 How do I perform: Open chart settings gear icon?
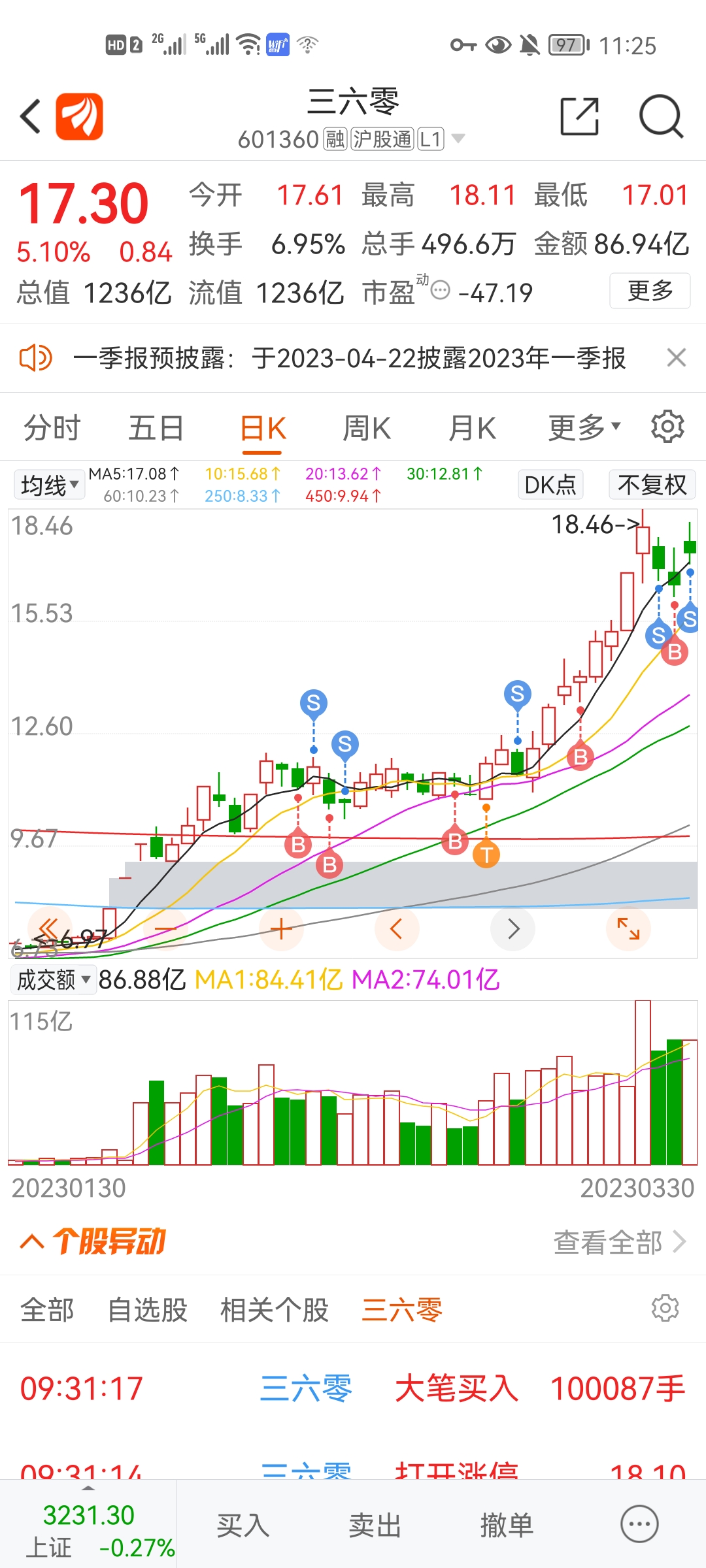pyautogui.click(x=667, y=427)
